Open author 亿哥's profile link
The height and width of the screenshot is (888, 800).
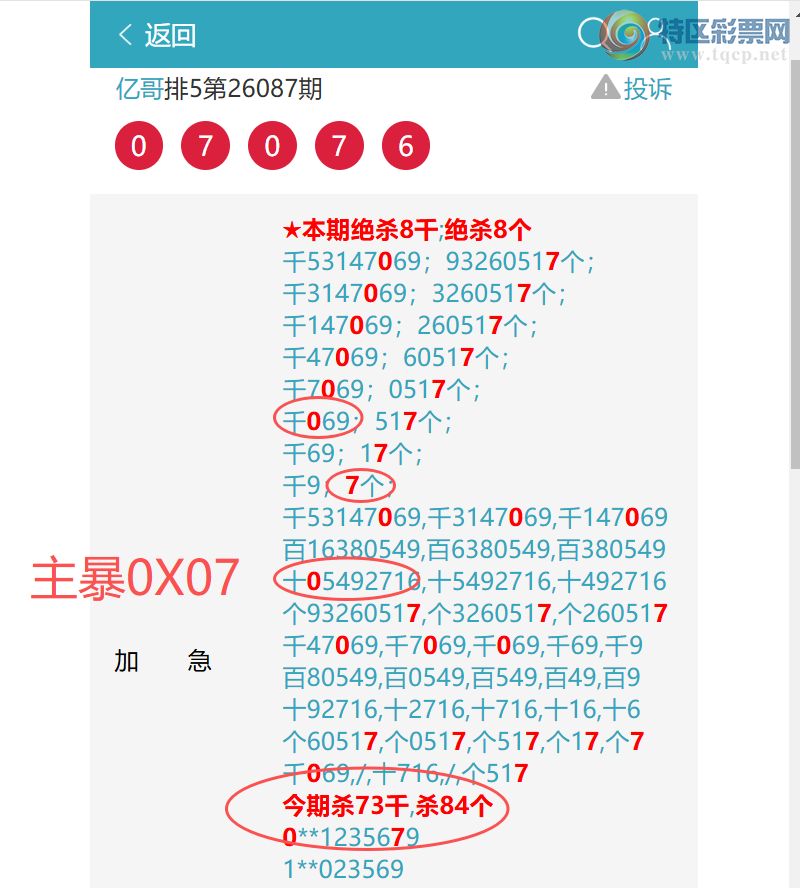tap(138, 89)
